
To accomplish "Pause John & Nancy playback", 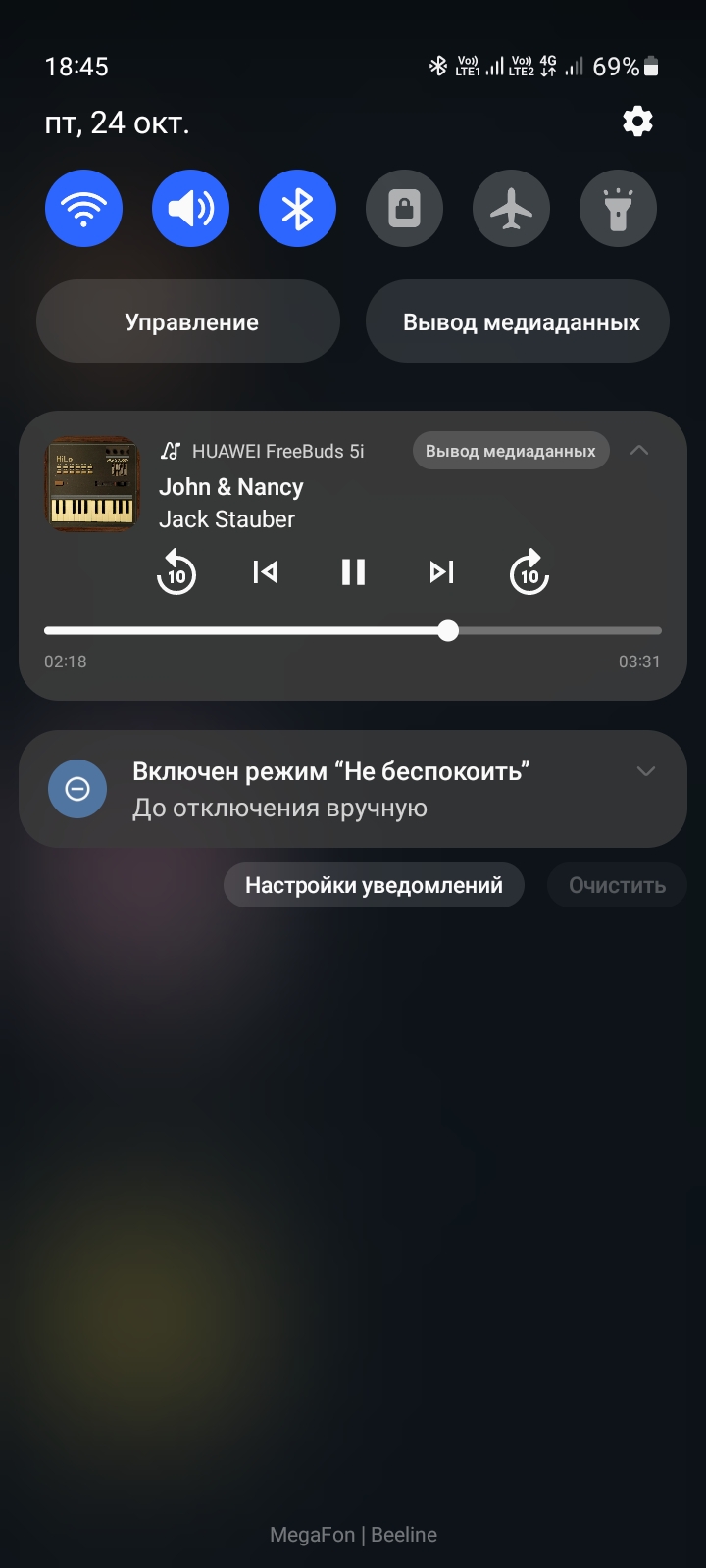I will coord(353,571).
